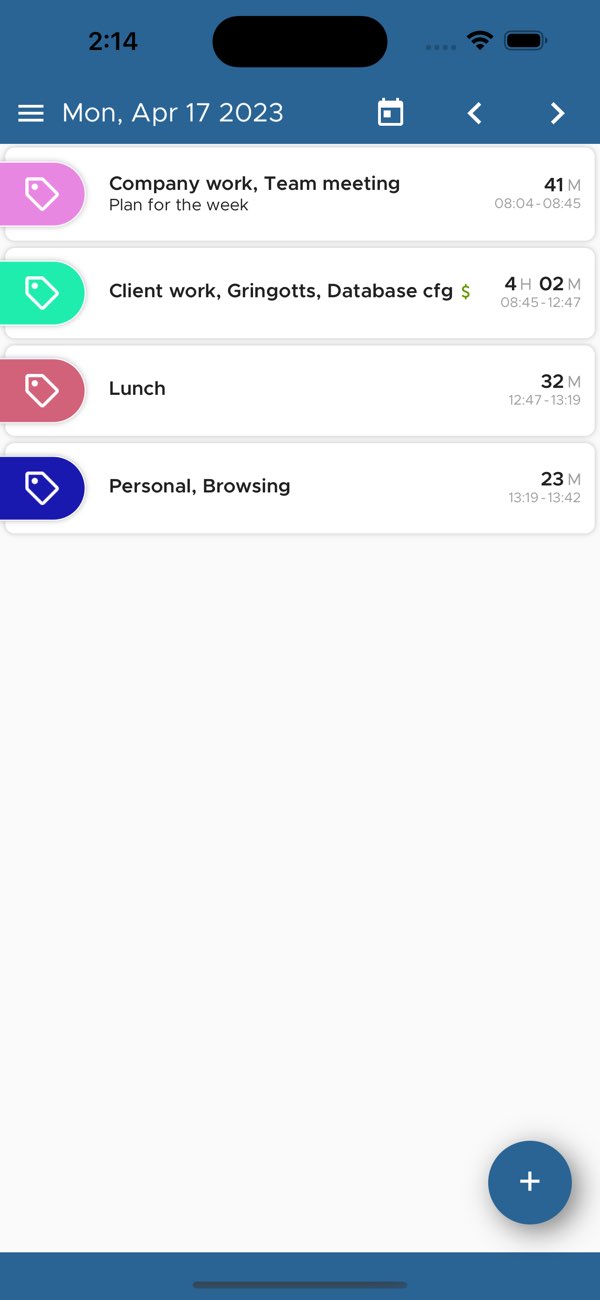600x1300 pixels.
Task: Open the calendar date picker
Action: coord(390,113)
